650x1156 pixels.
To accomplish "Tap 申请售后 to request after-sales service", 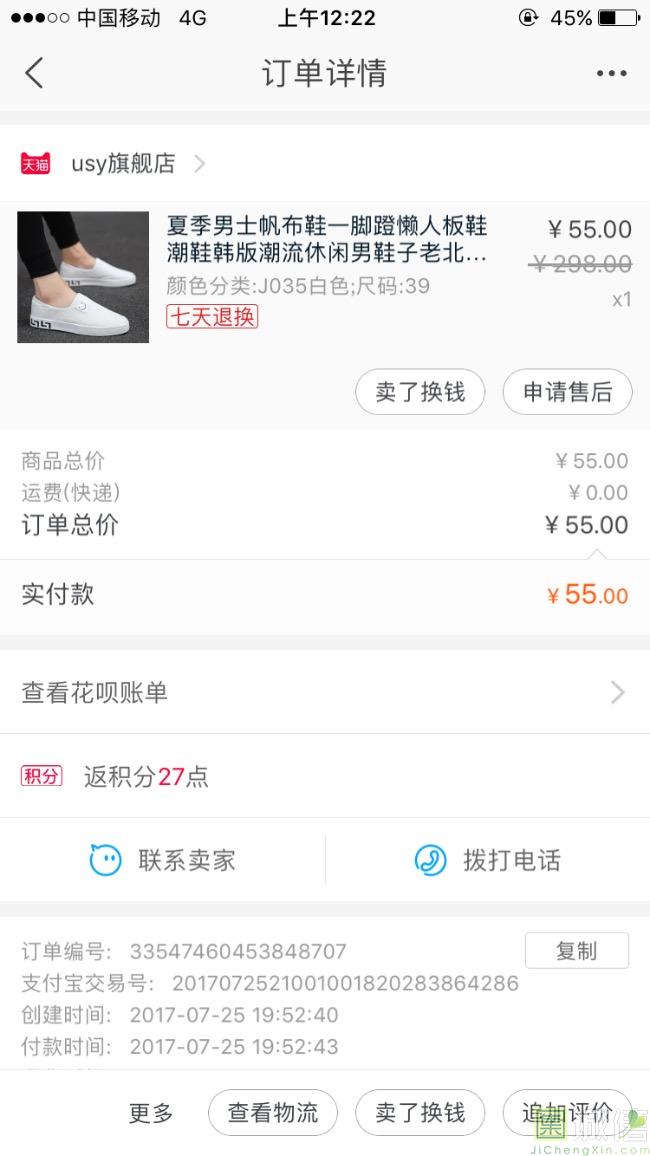I will pos(567,392).
